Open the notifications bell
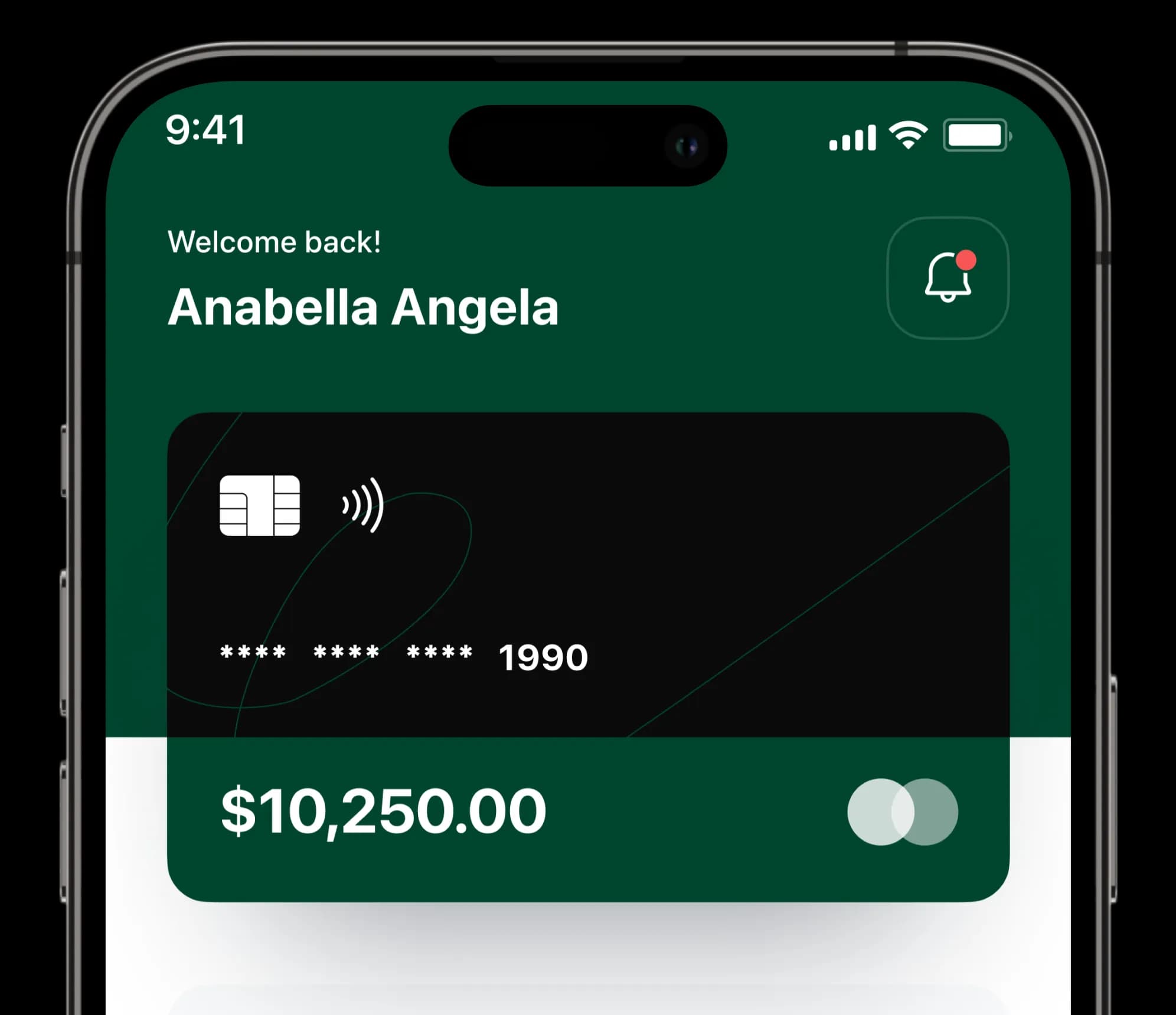Image resolution: width=1176 pixels, height=1015 pixels. point(948,278)
